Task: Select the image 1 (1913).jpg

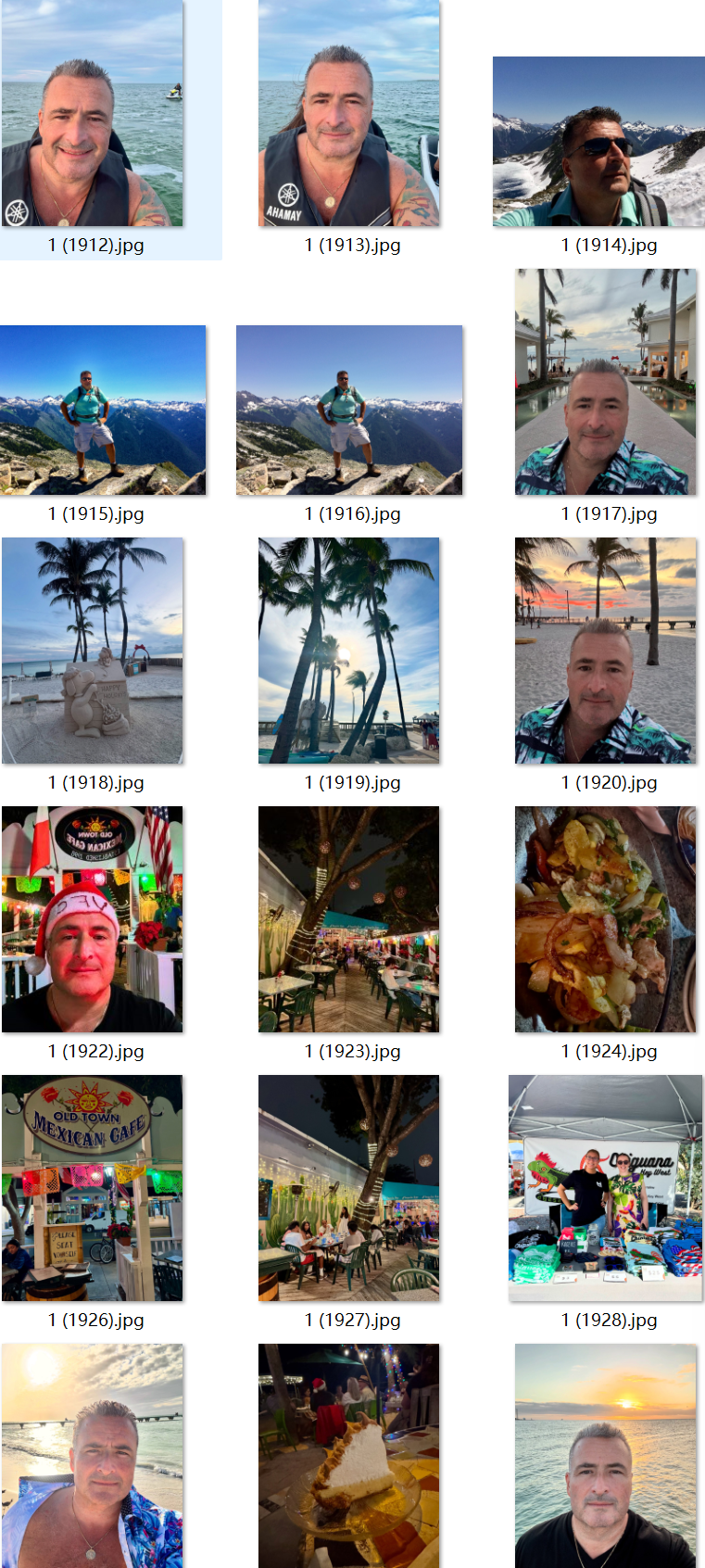Action: (349, 114)
